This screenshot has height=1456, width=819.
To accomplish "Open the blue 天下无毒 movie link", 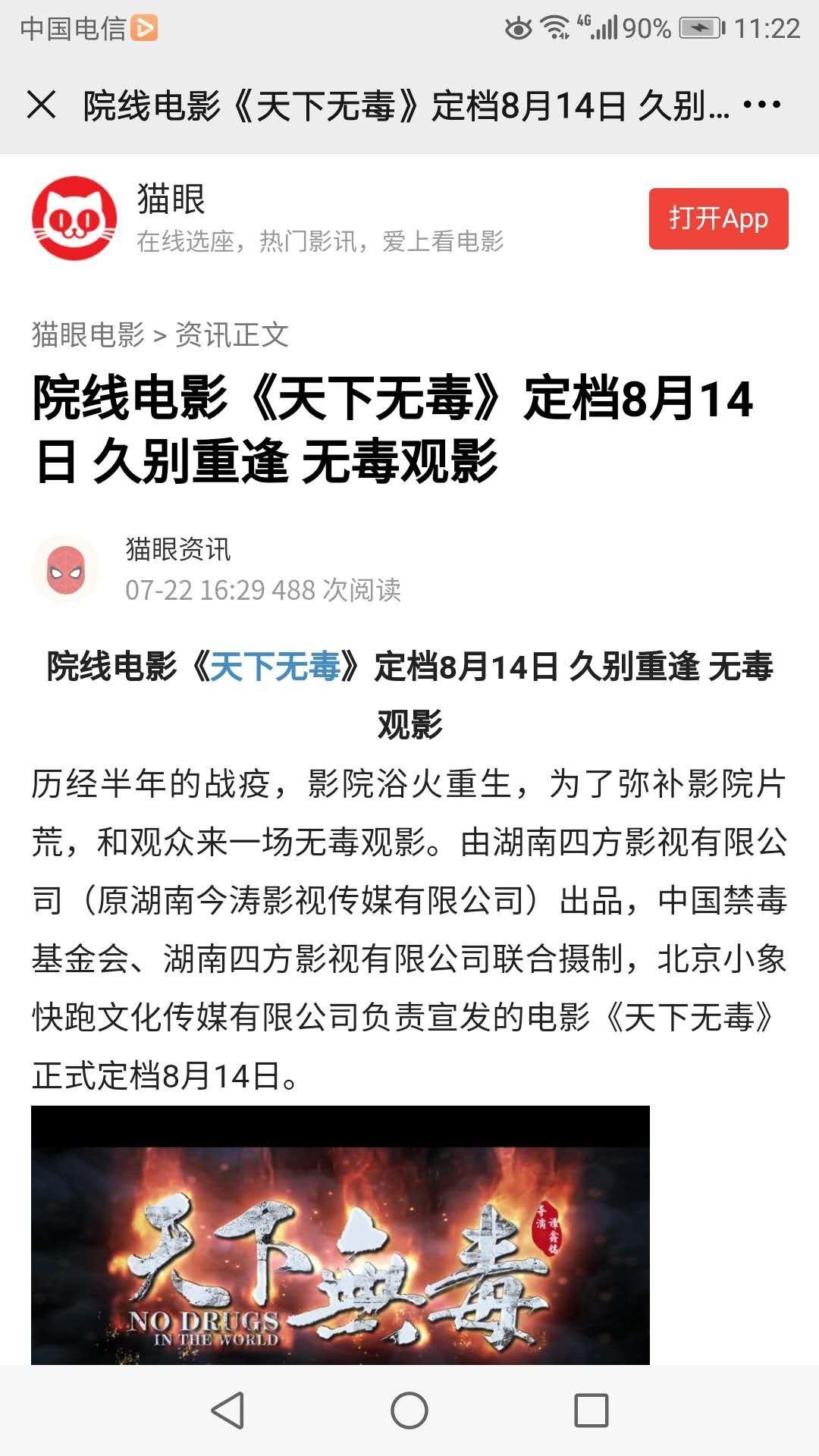I will [x=275, y=667].
